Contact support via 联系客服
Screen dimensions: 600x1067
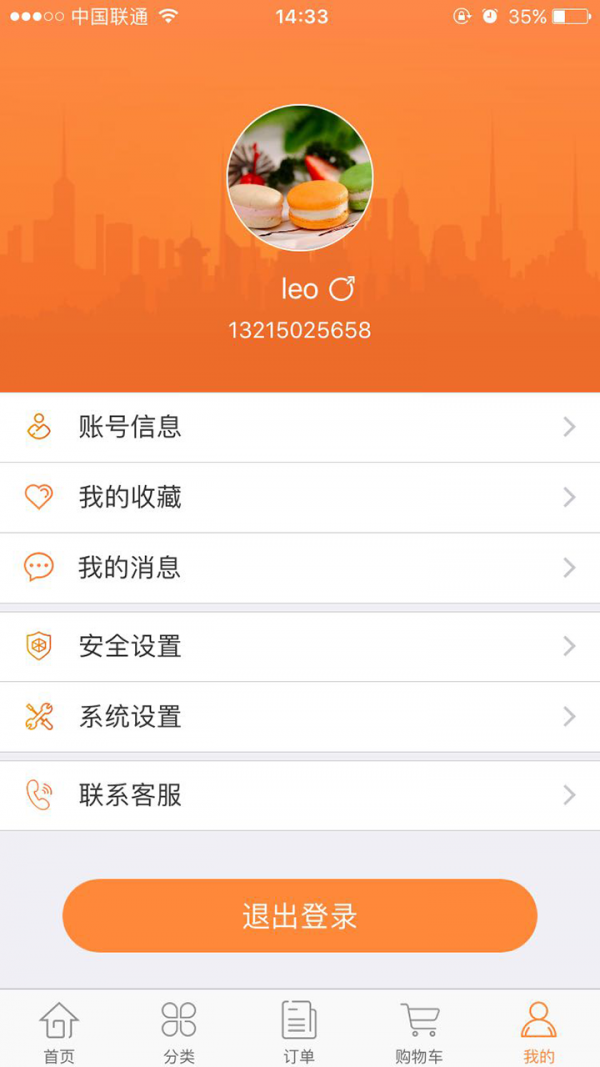[x=300, y=795]
